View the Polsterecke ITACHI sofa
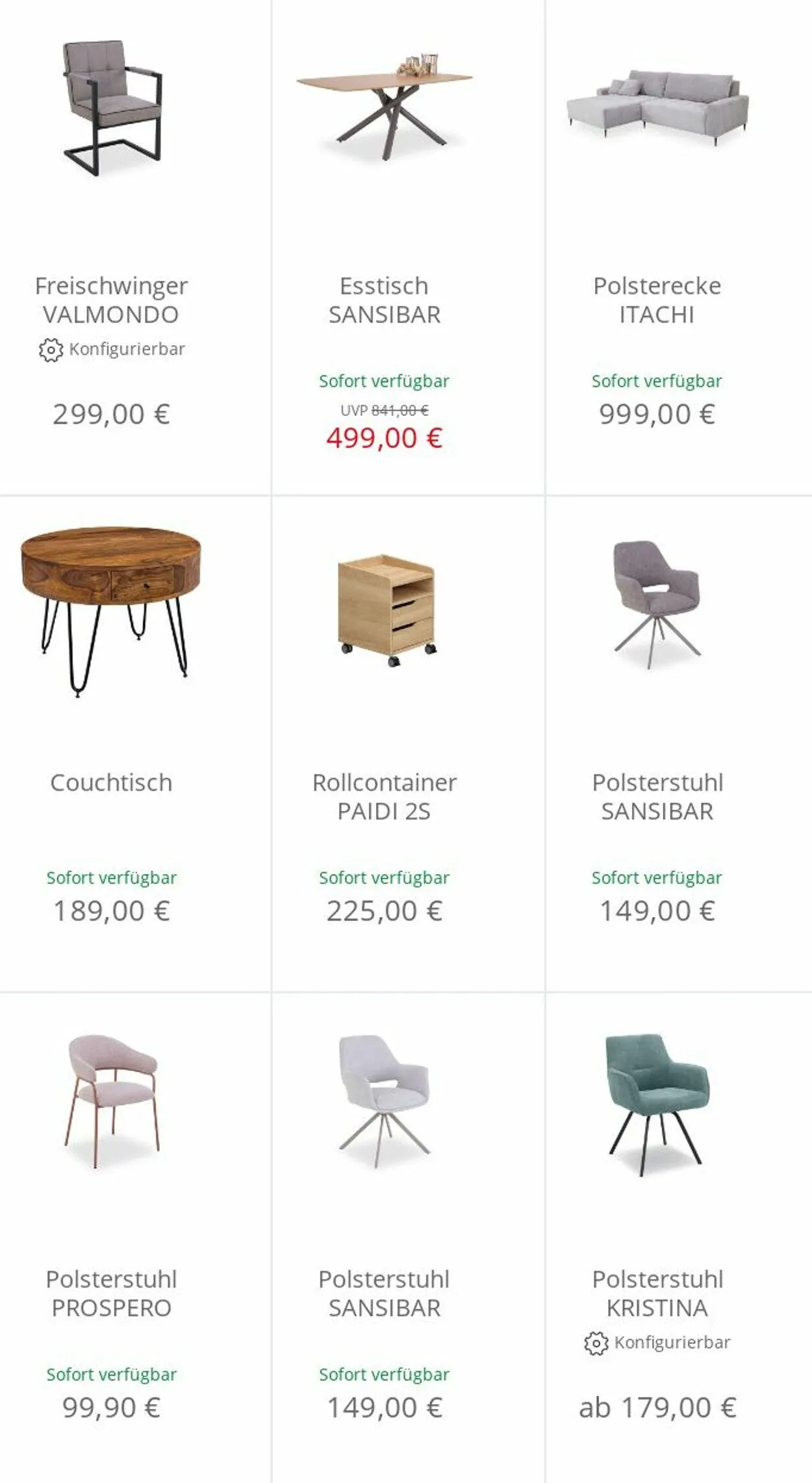This screenshot has height=1483, width=812. click(x=679, y=247)
